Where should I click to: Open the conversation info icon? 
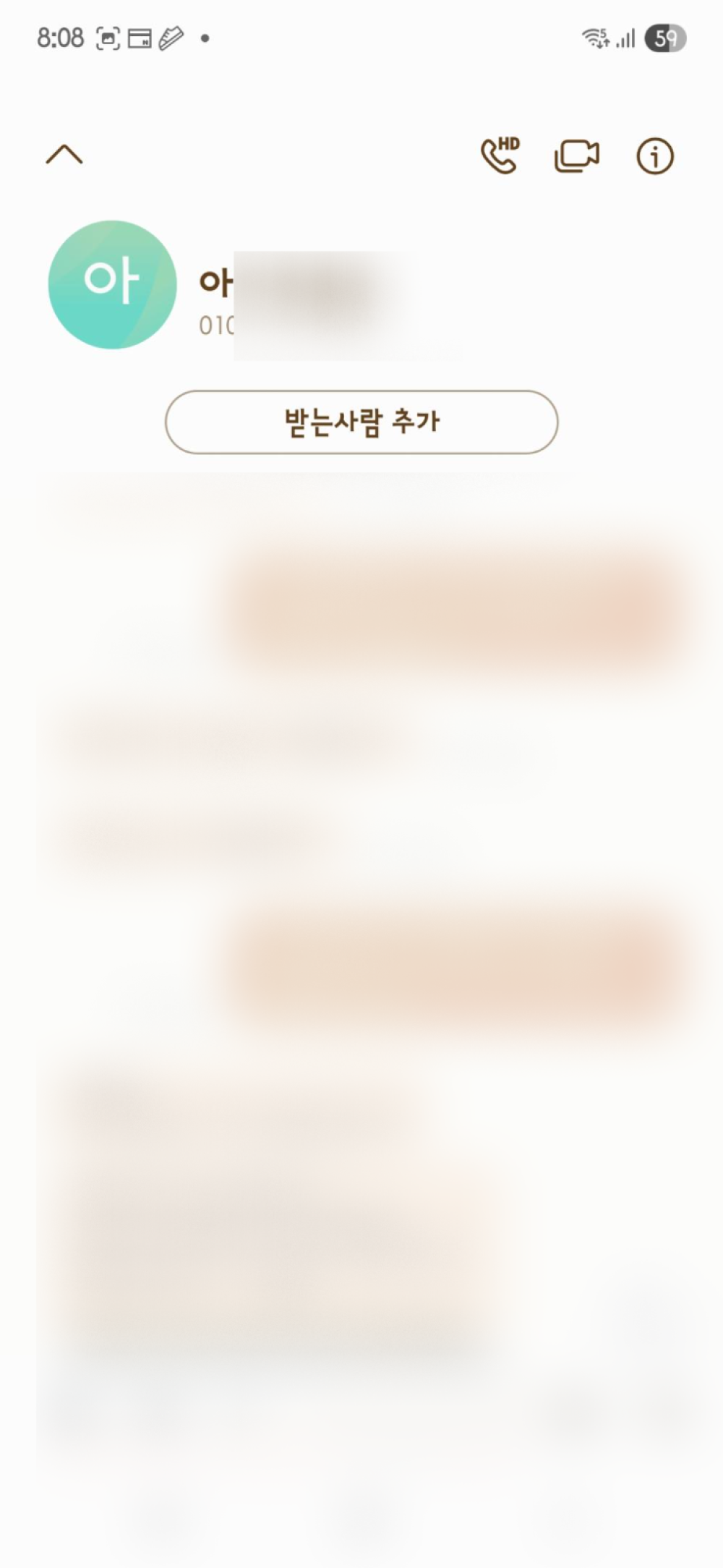click(655, 156)
